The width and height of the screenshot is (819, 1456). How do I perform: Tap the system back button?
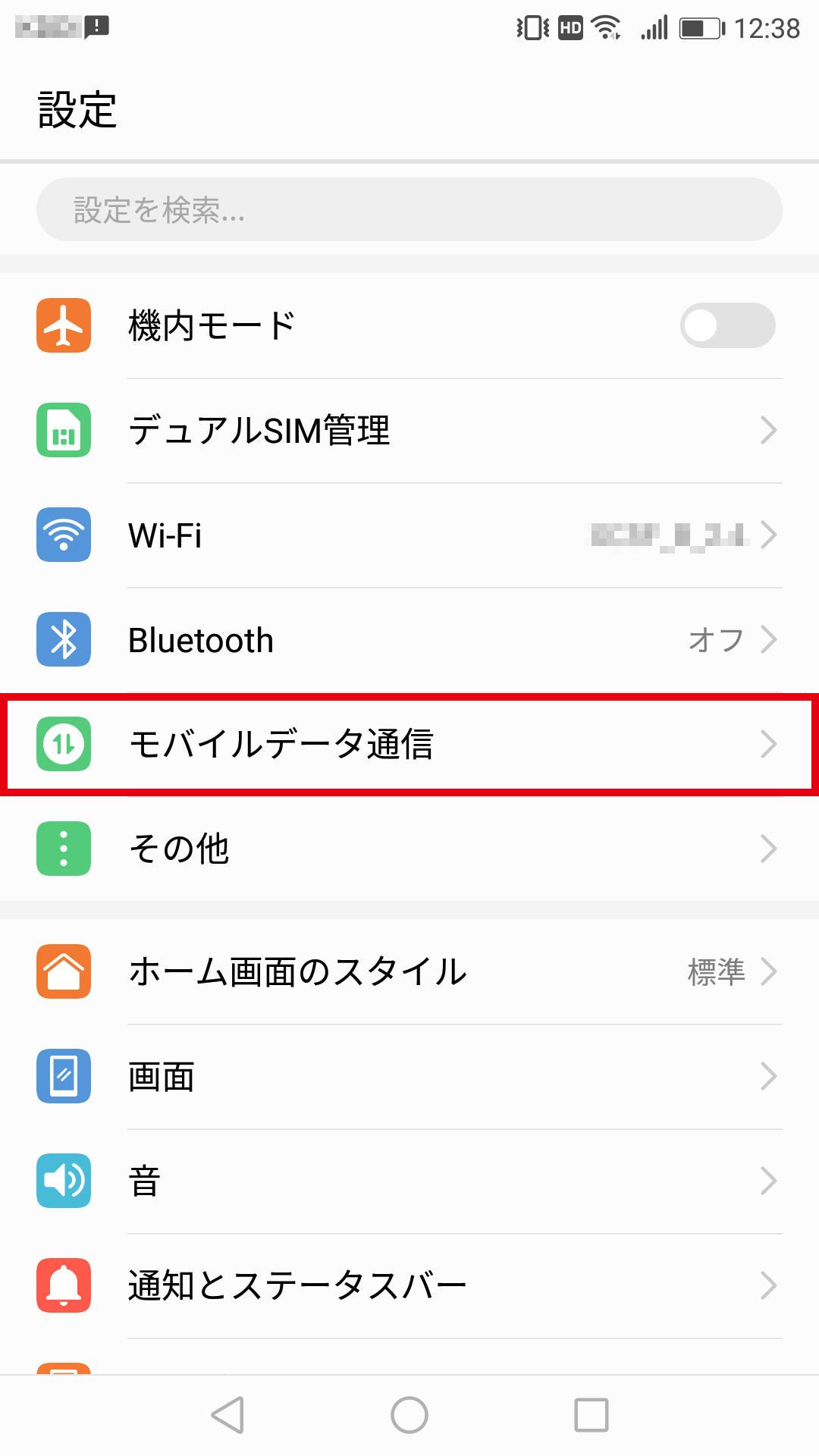point(227,1415)
